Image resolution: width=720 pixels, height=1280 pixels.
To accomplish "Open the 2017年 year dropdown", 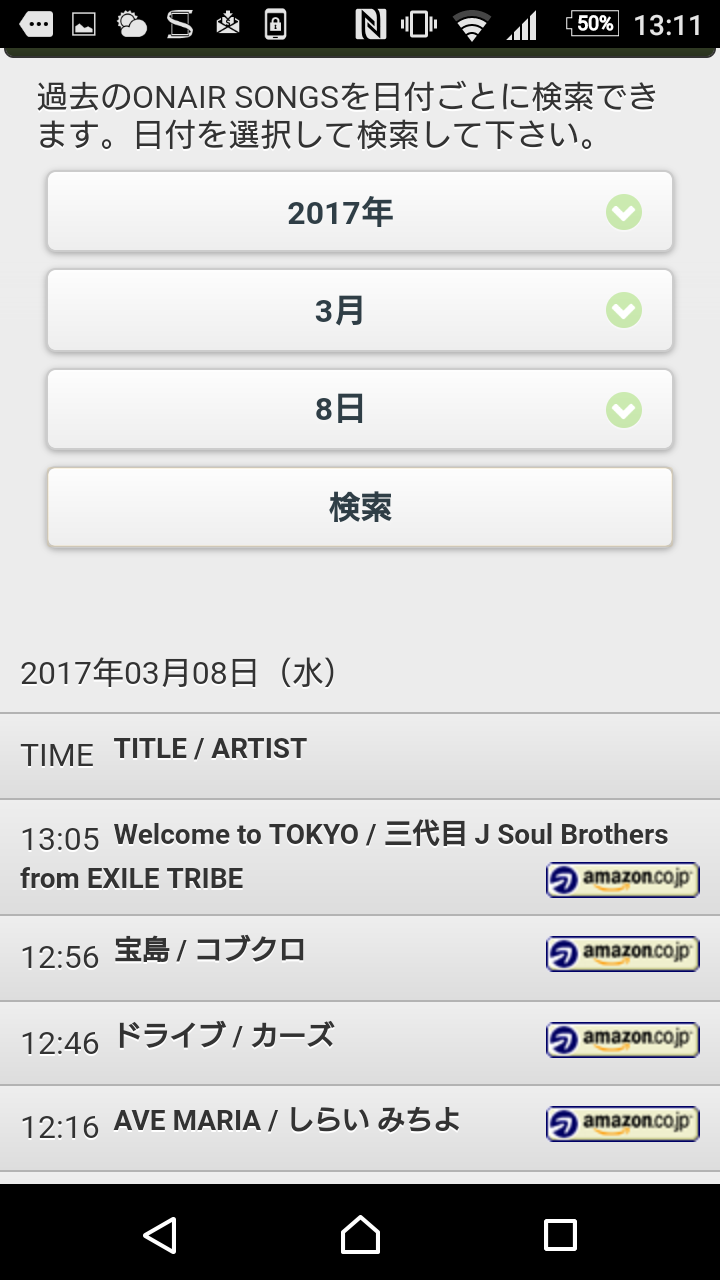I will pyautogui.click(x=359, y=212).
